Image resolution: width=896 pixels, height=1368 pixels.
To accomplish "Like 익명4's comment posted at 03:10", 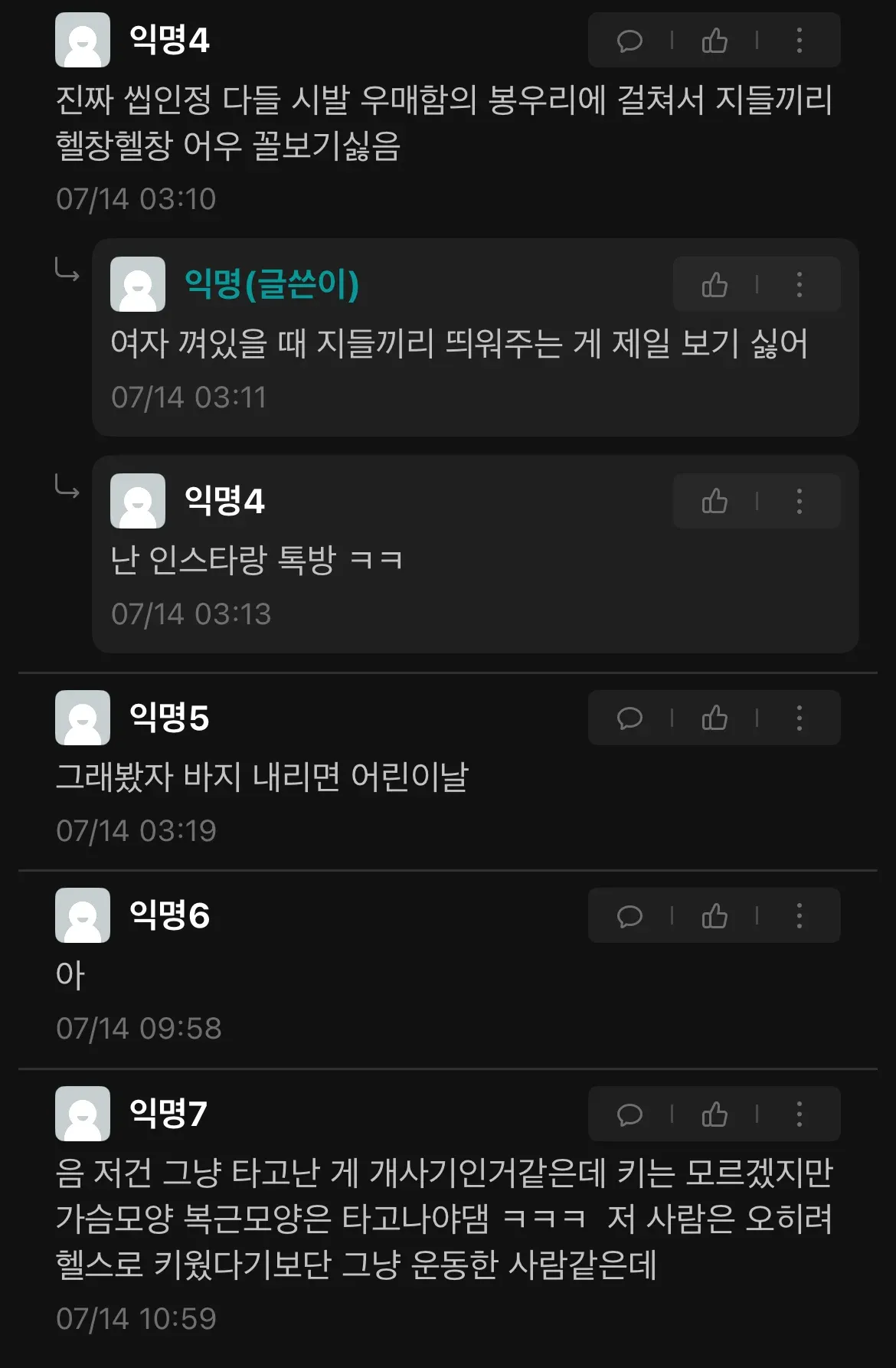I will (715, 41).
